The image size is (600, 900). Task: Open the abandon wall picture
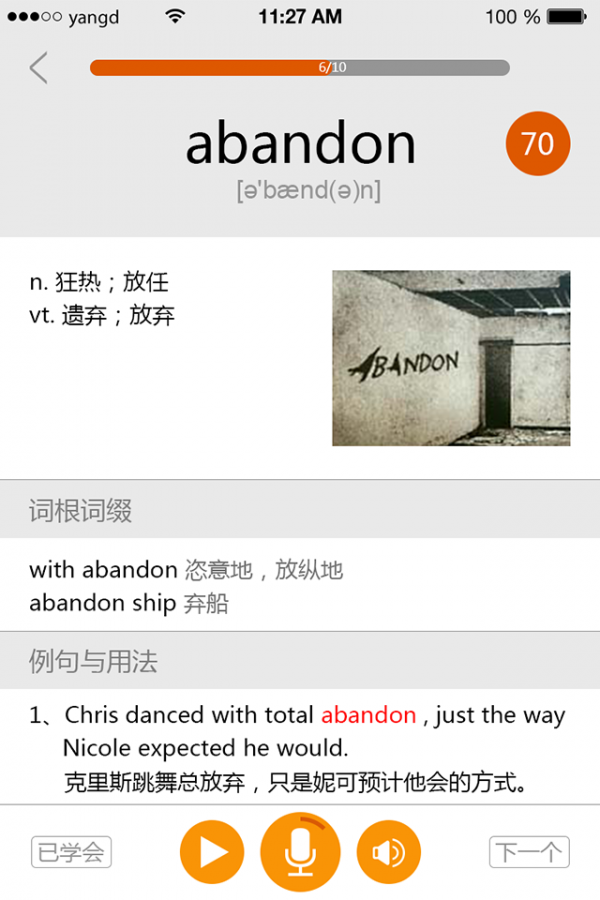tap(451, 358)
